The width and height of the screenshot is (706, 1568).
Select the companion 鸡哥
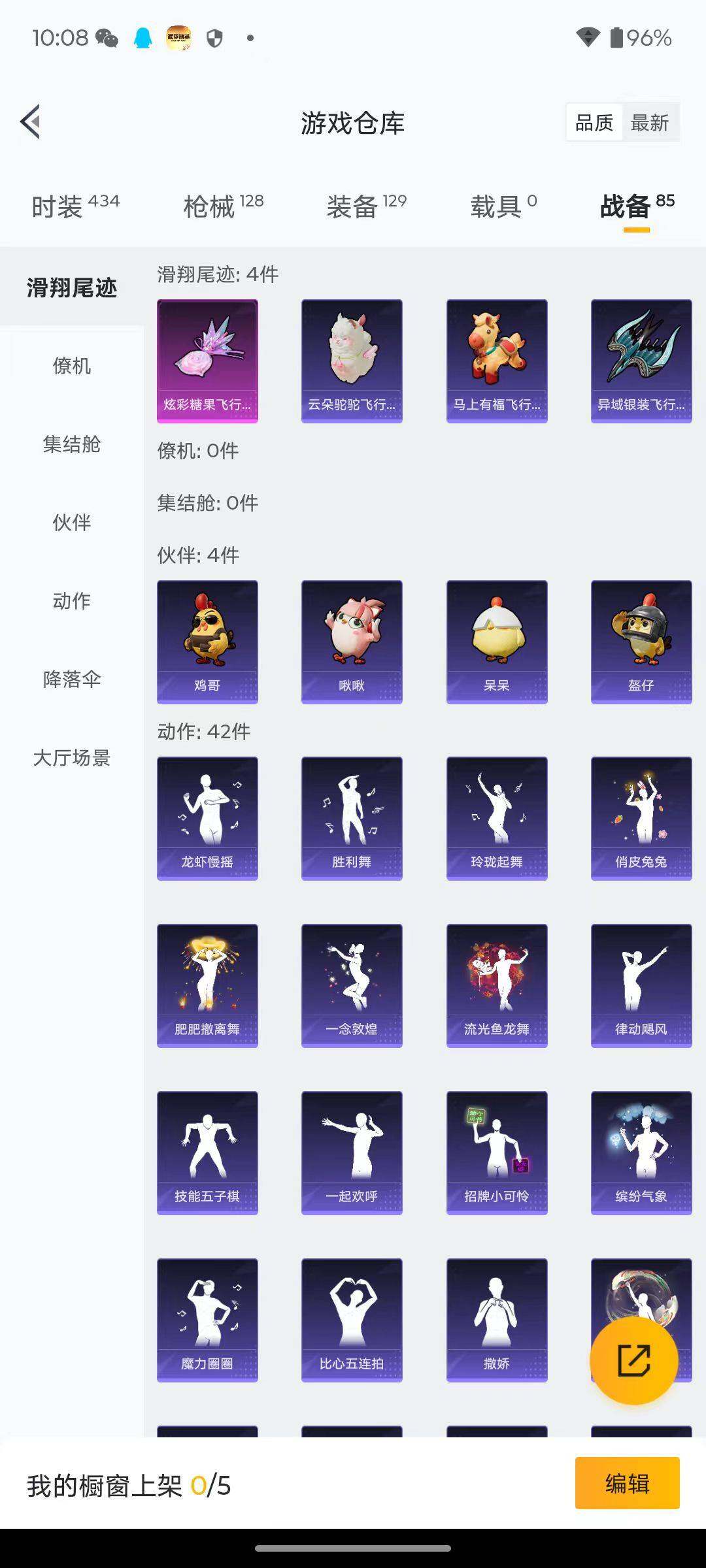tap(207, 640)
